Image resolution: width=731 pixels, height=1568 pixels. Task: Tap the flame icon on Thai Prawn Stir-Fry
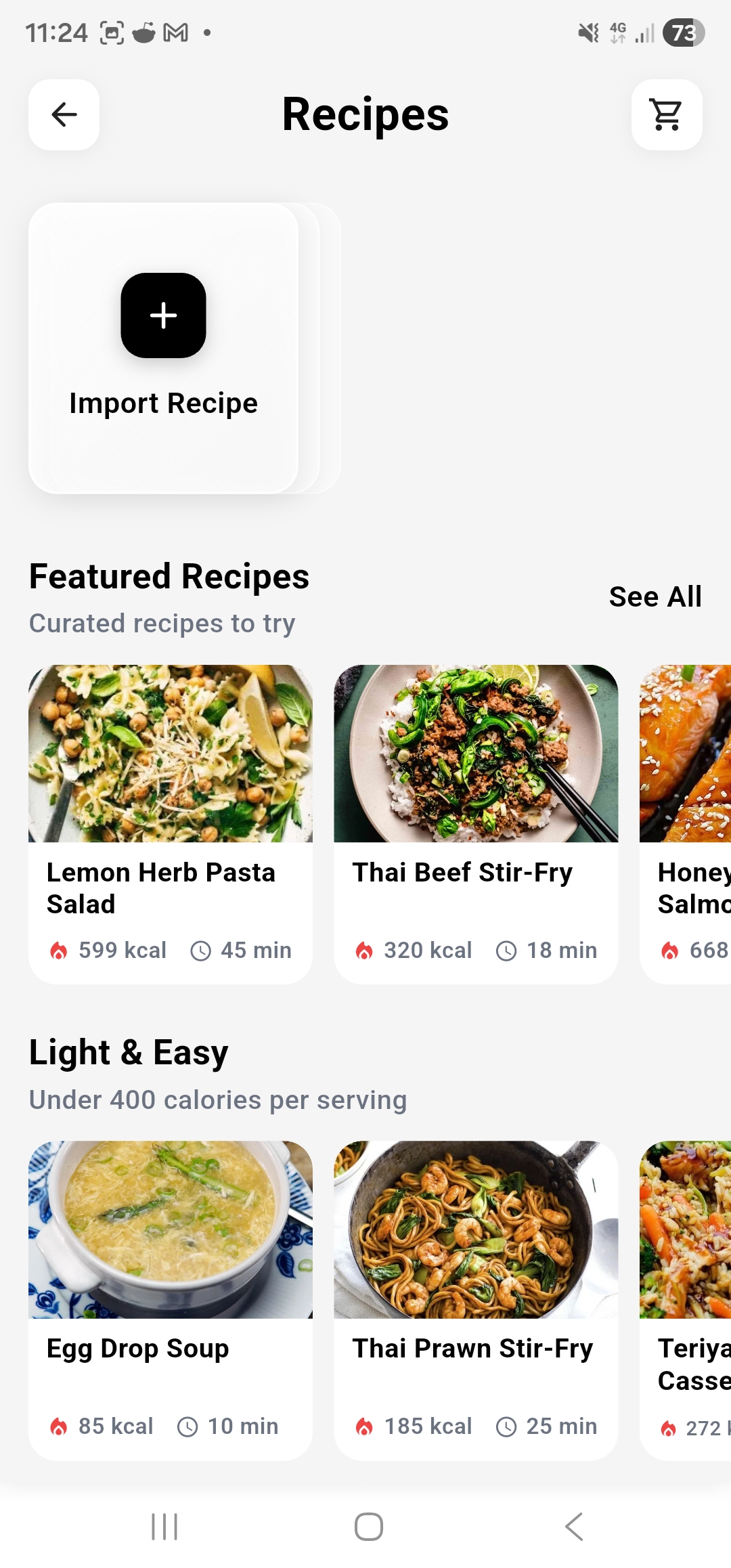click(365, 1426)
